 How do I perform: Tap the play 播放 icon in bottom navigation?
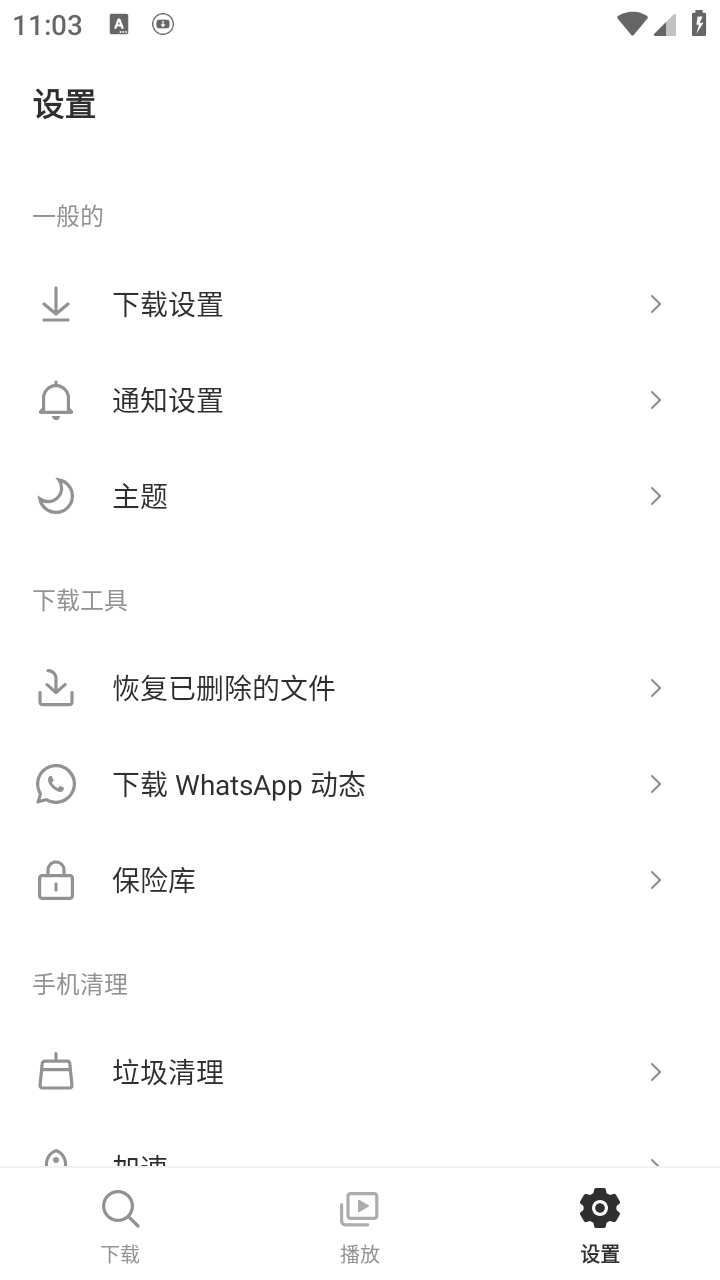(360, 1208)
